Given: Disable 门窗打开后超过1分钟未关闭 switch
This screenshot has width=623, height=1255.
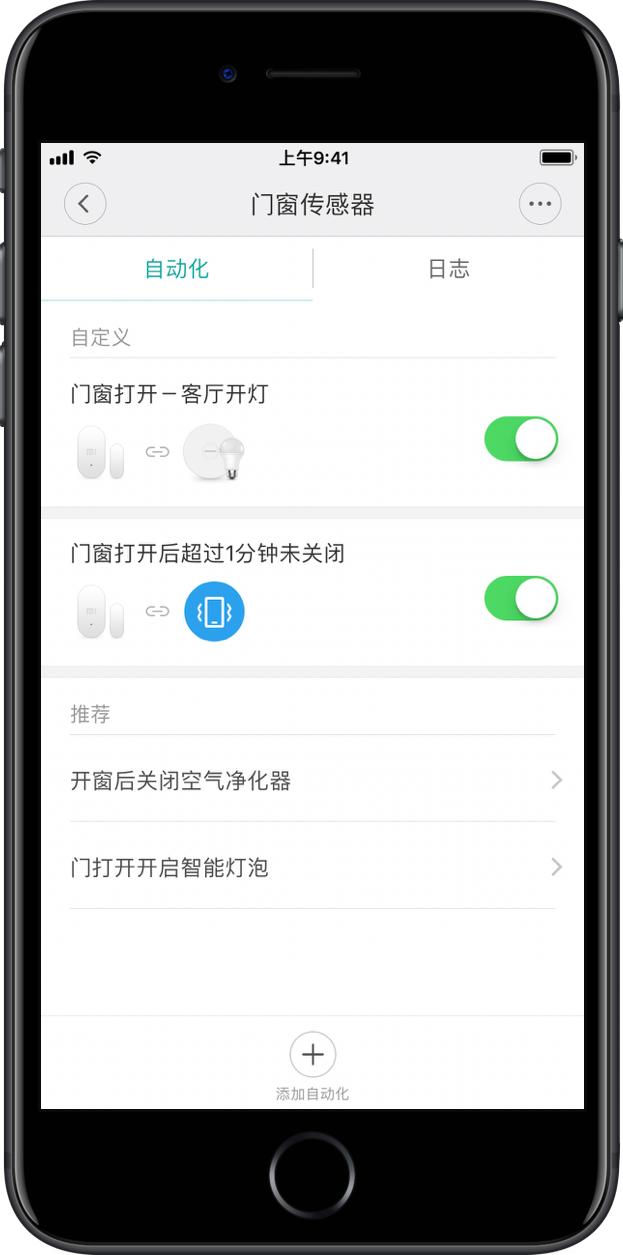Looking at the screenshot, I should [x=520, y=598].
